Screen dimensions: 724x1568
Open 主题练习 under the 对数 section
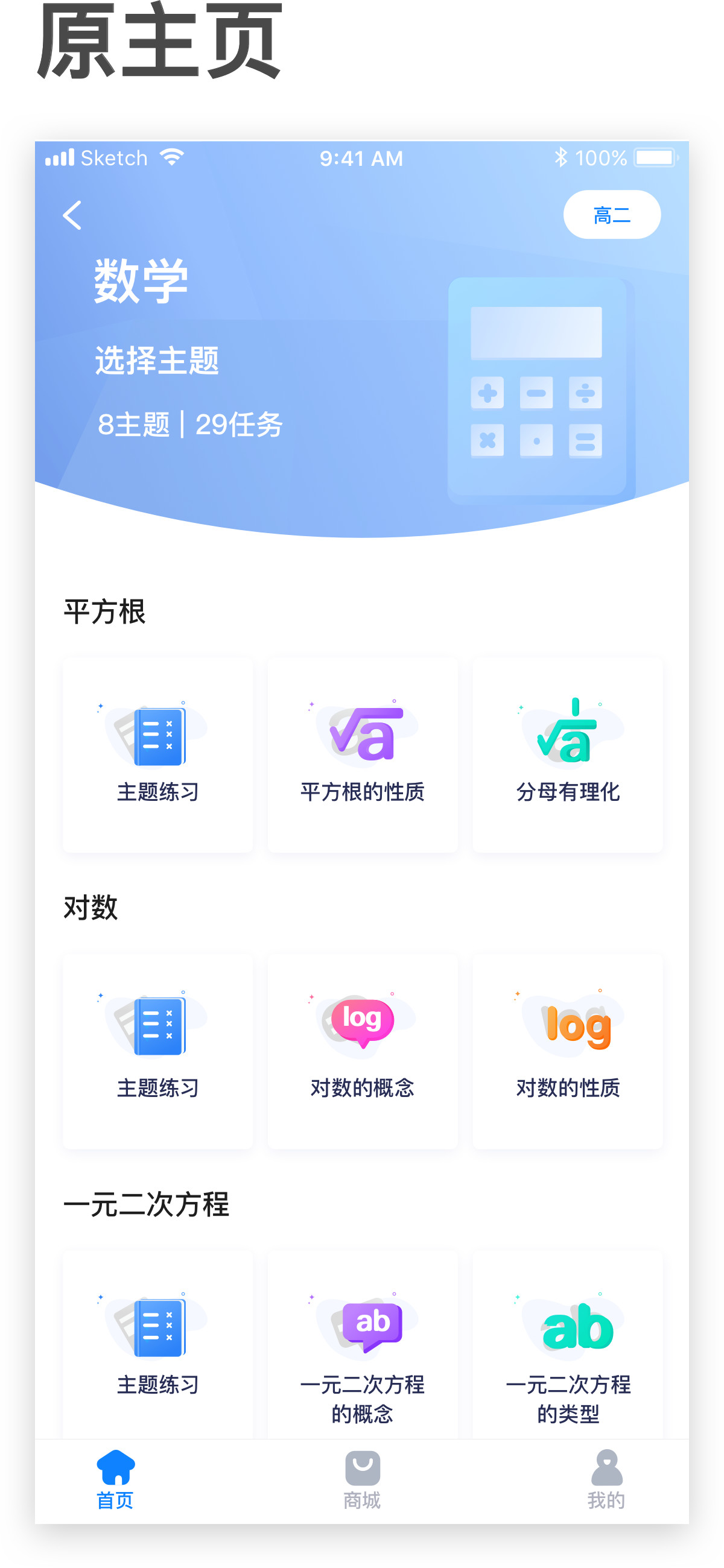(157, 1051)
